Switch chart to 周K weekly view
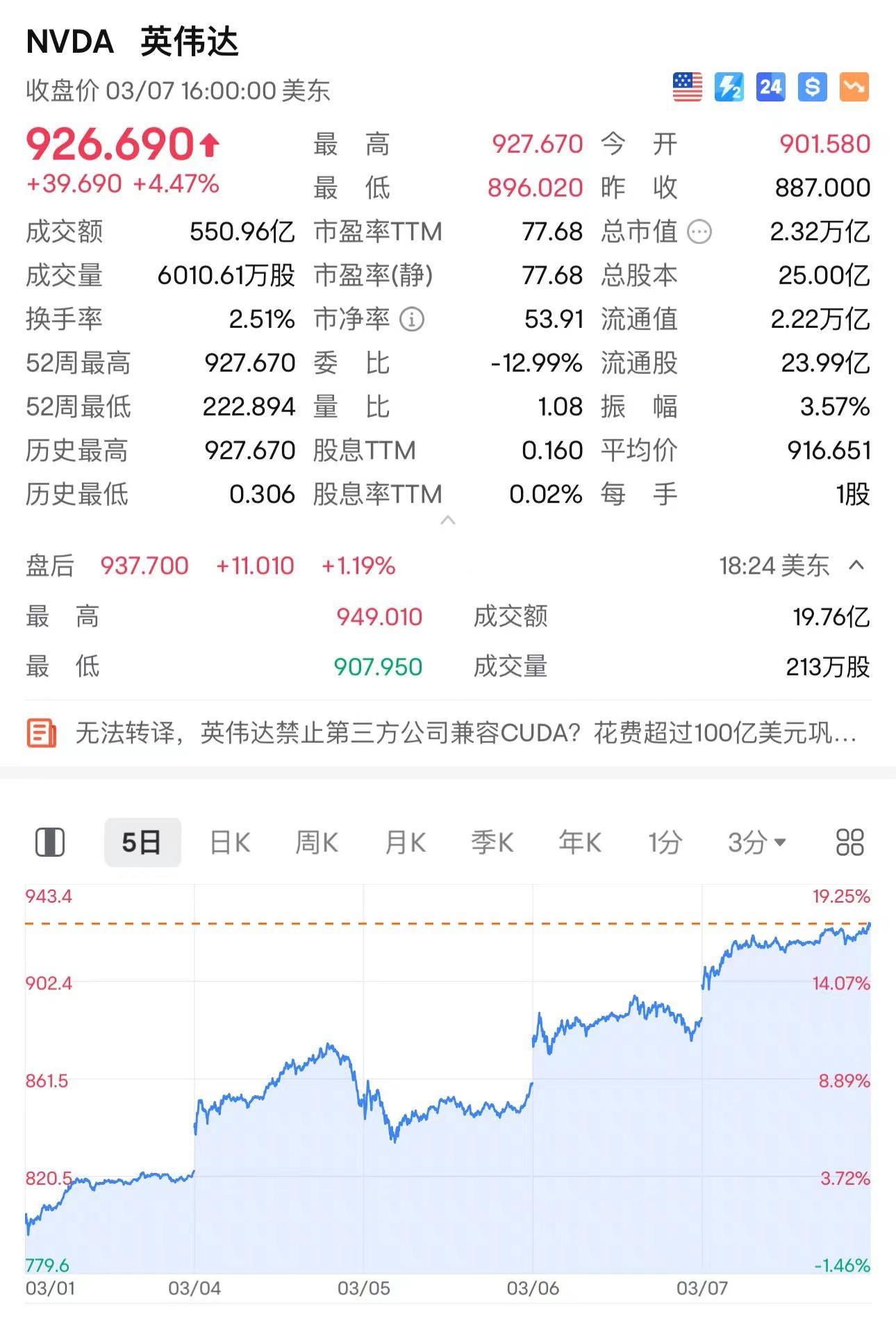896x1323 pixels. coord(317,843)
